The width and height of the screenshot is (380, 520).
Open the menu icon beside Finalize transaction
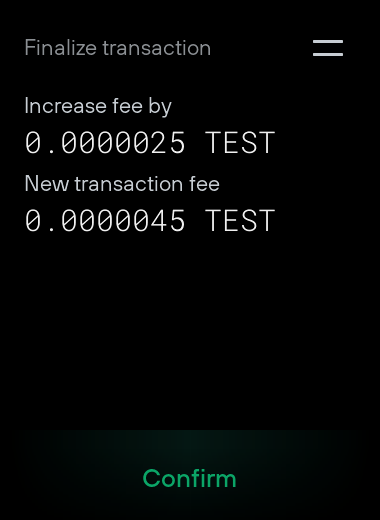[328, 48]
